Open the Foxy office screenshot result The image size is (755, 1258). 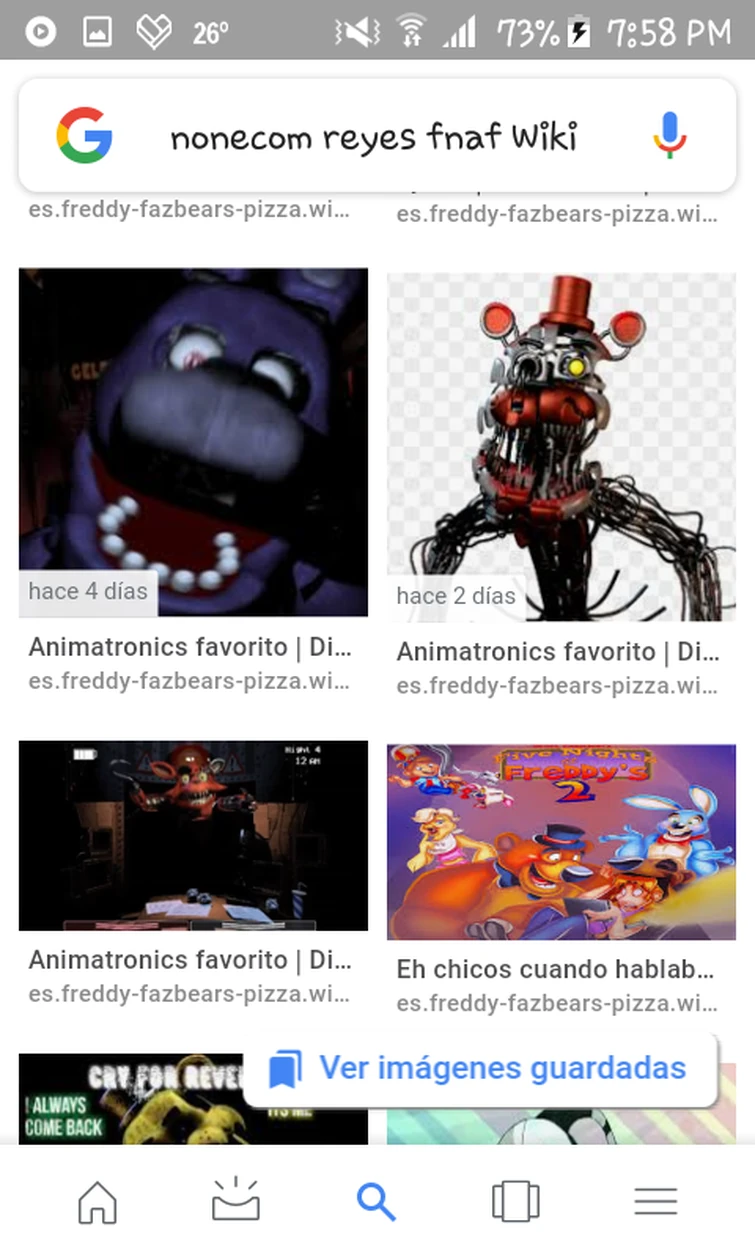pyautogui.click(x=193, y=835)
